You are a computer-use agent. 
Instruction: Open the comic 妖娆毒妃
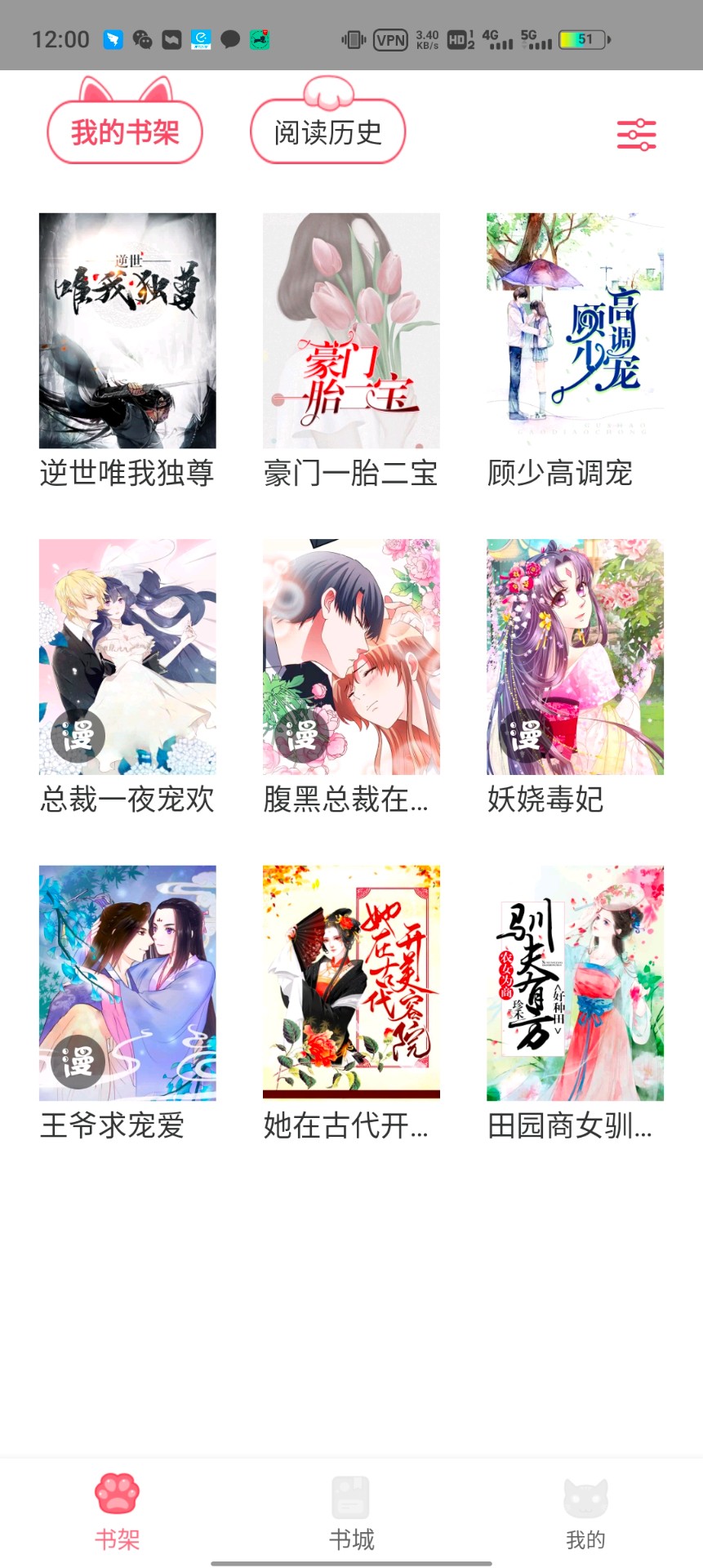click(x=575, y=657)
